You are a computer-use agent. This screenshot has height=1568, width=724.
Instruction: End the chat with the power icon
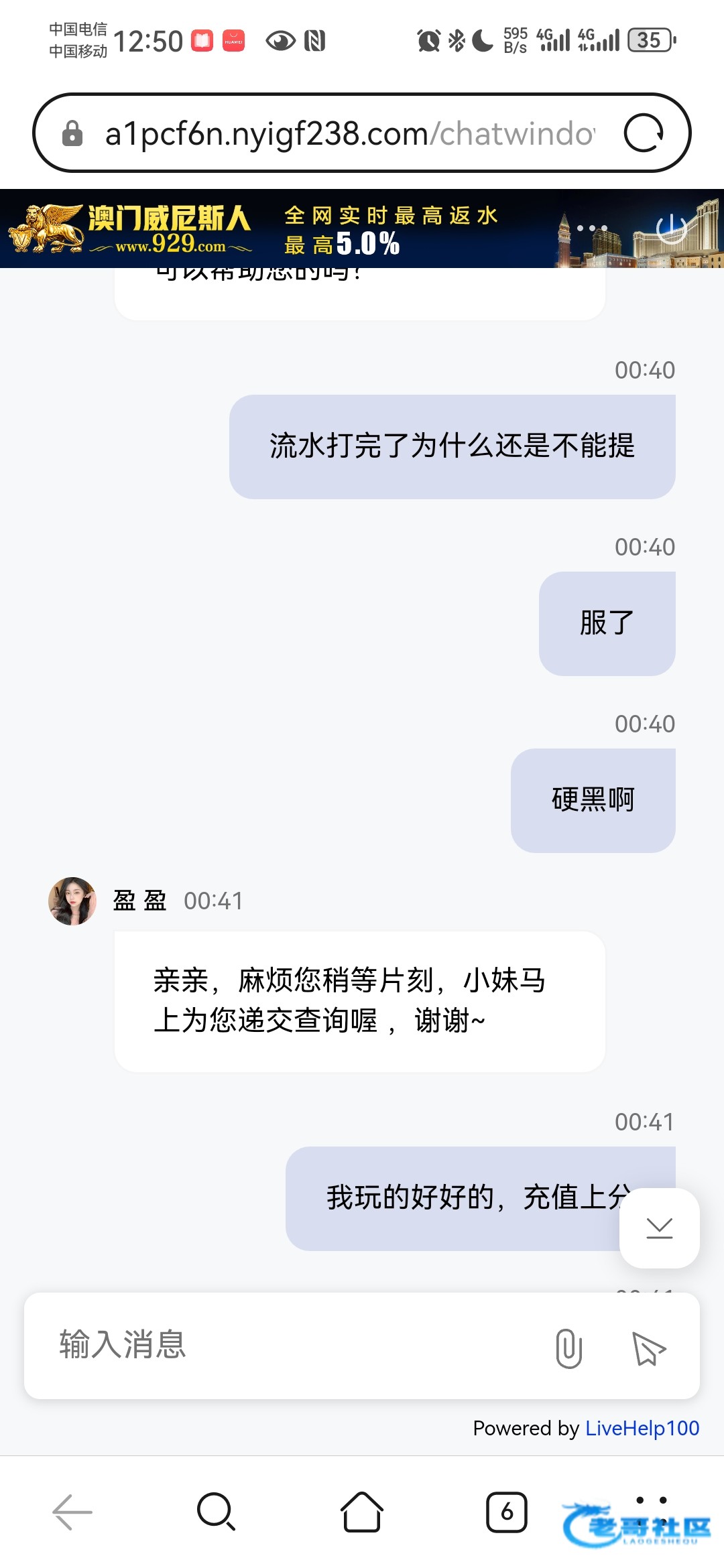(671, 228)
